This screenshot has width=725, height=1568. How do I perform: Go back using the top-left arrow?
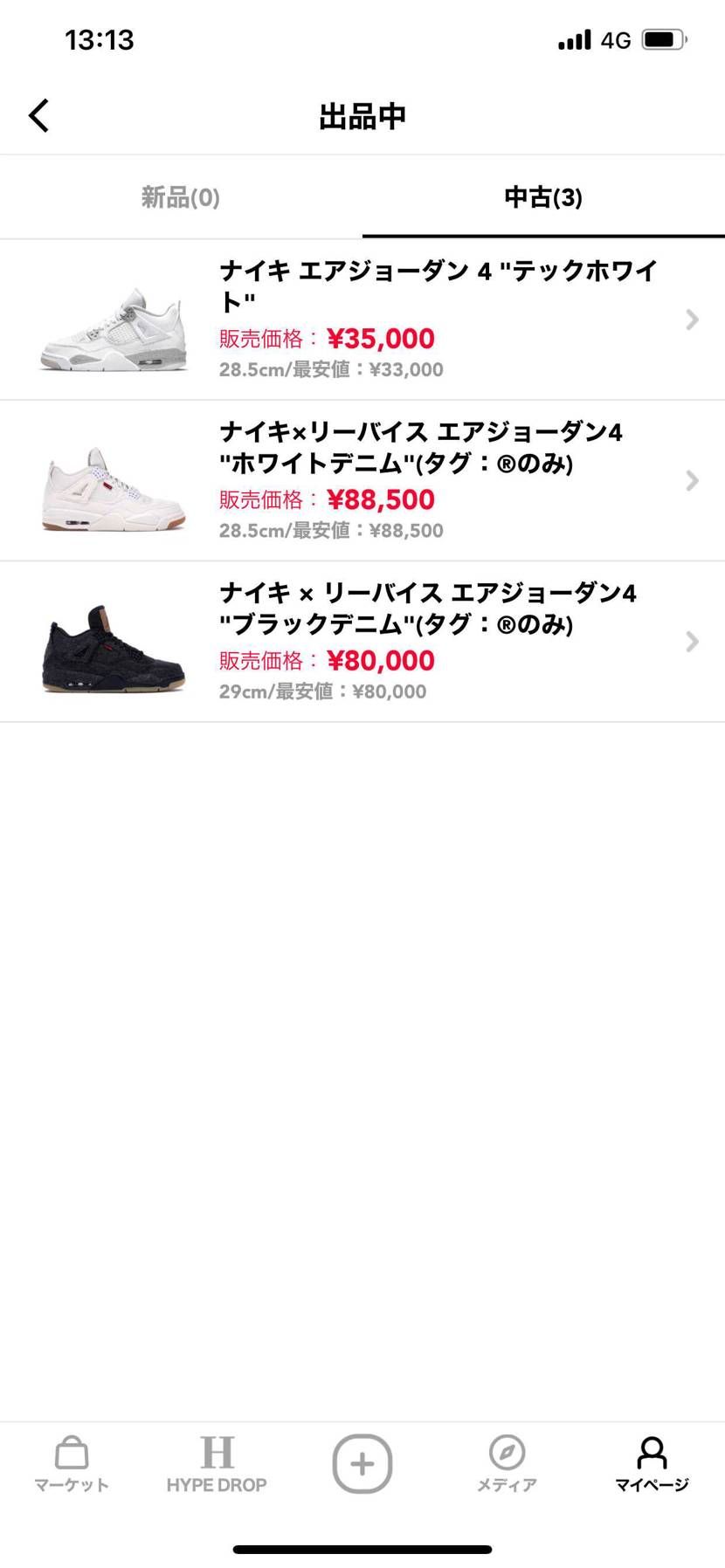(39, 115)
